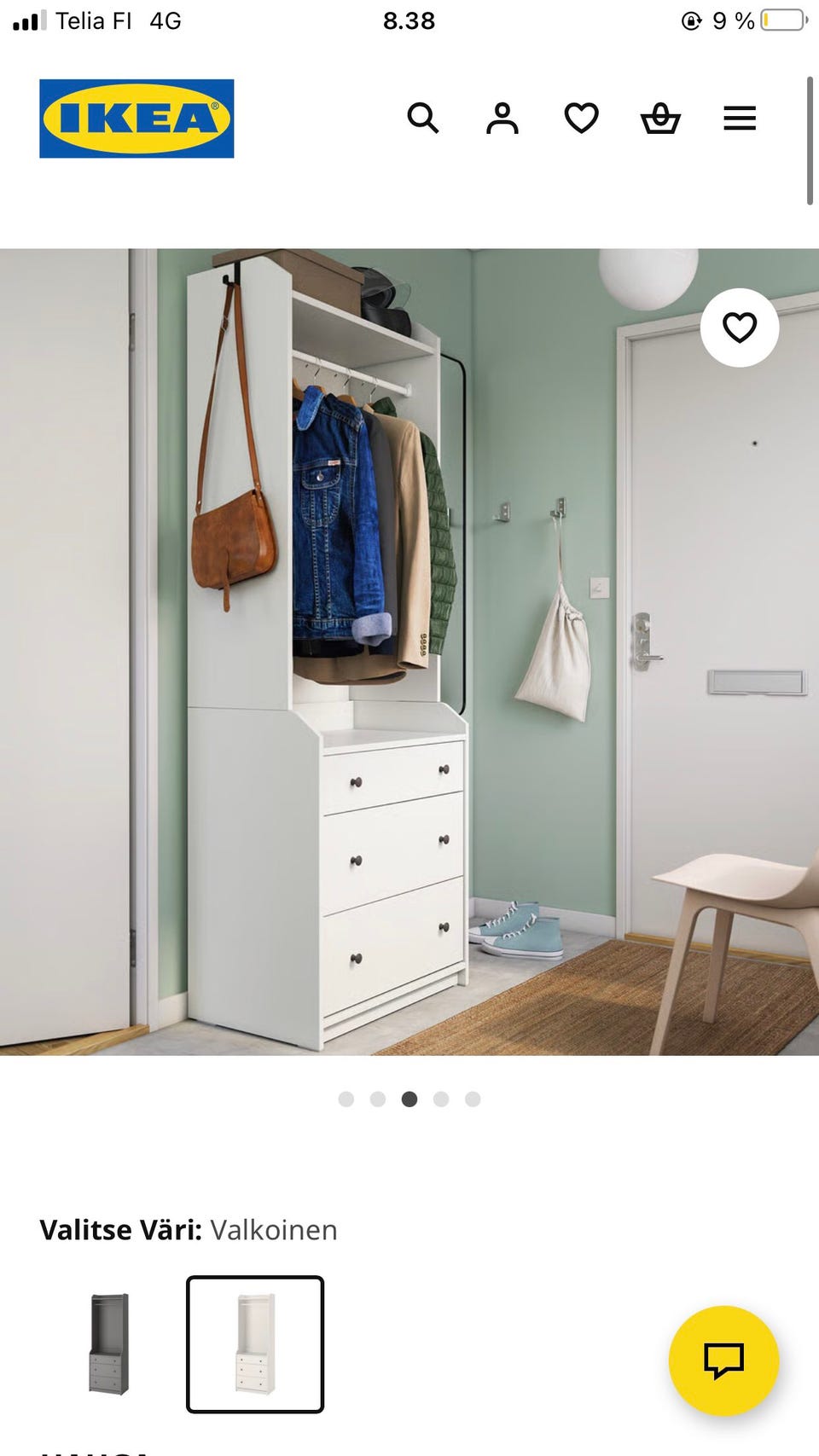Open the hamburger menu
Viewport: 819px width, 1456px height.
click(x=740, y=119)
